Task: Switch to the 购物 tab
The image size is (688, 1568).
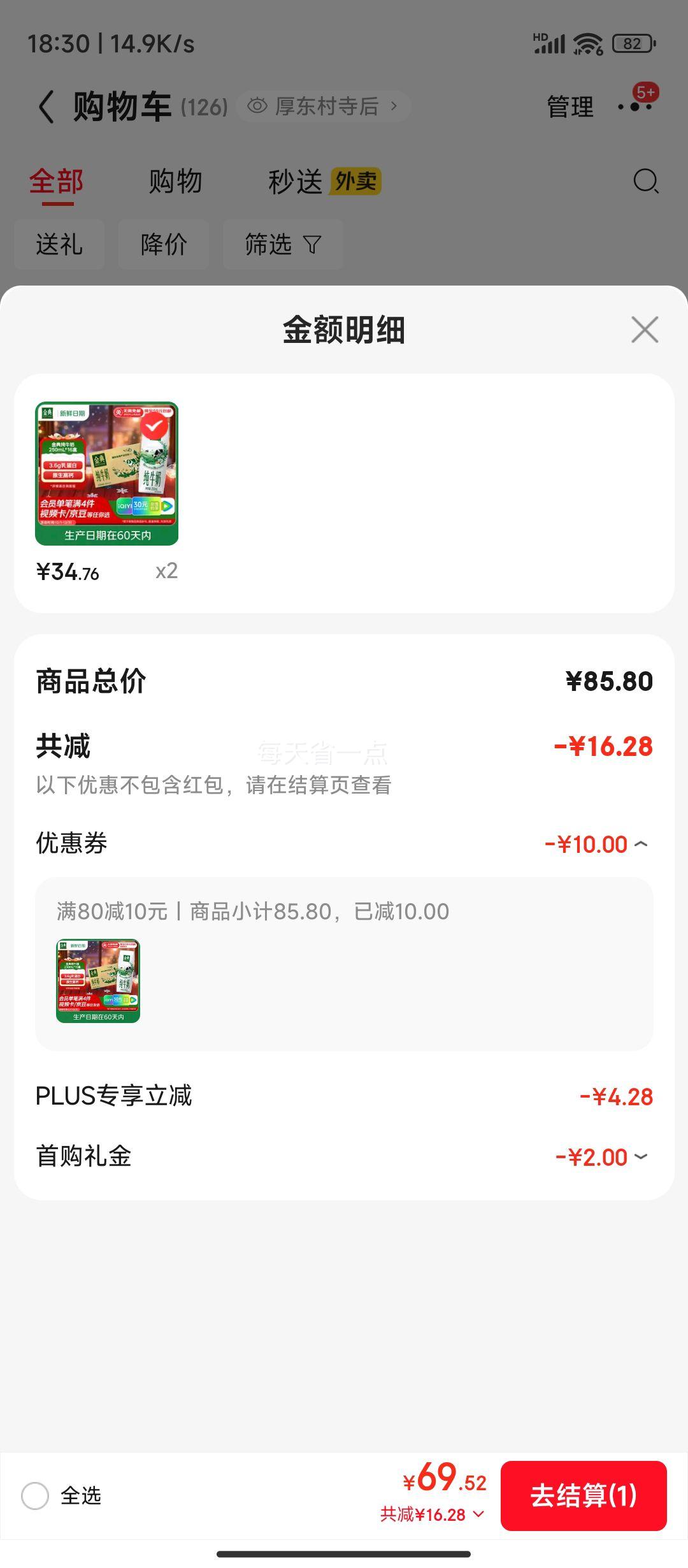Action: pos(175,182)
